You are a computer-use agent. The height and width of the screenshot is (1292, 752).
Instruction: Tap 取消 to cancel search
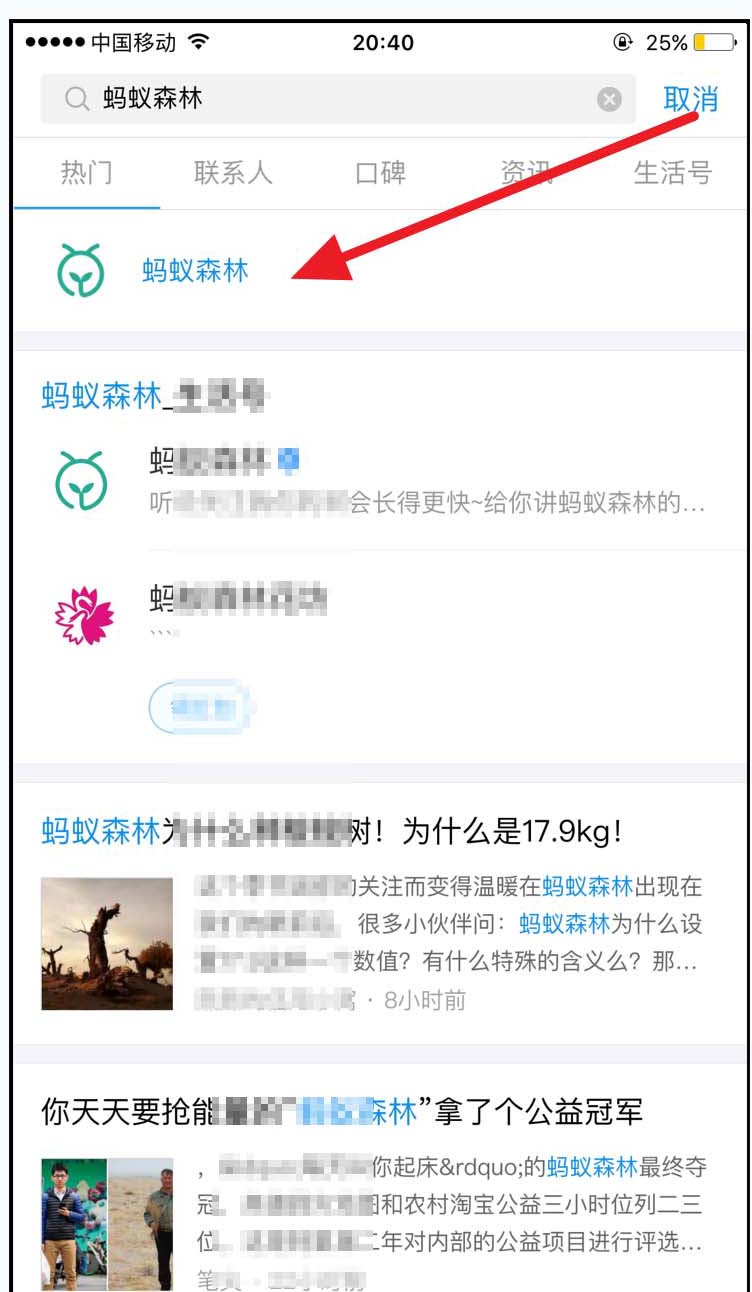point(691,99)
